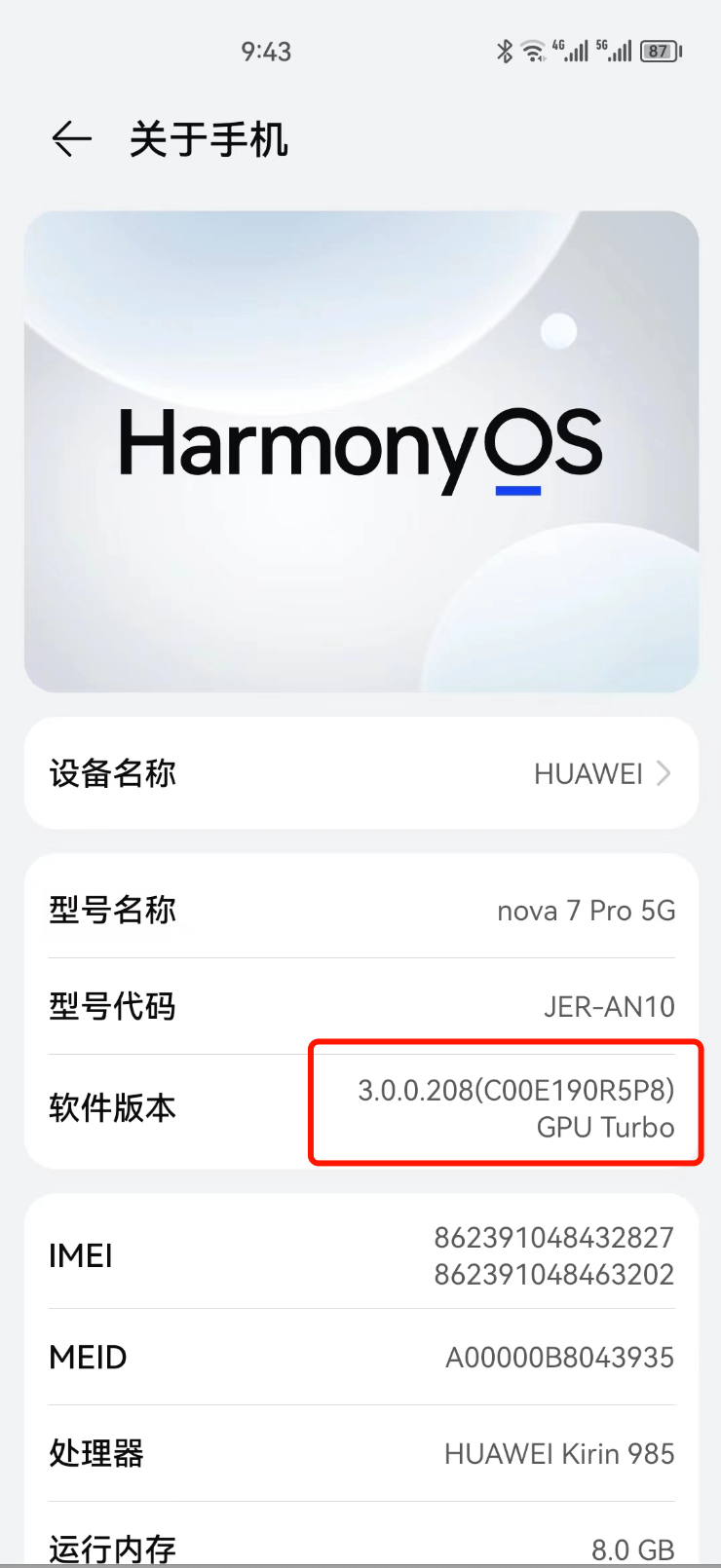The image size is (721, 1568).
Task: Tap the 处理器 row showing Kirin 985
Action: point(360,1453)
